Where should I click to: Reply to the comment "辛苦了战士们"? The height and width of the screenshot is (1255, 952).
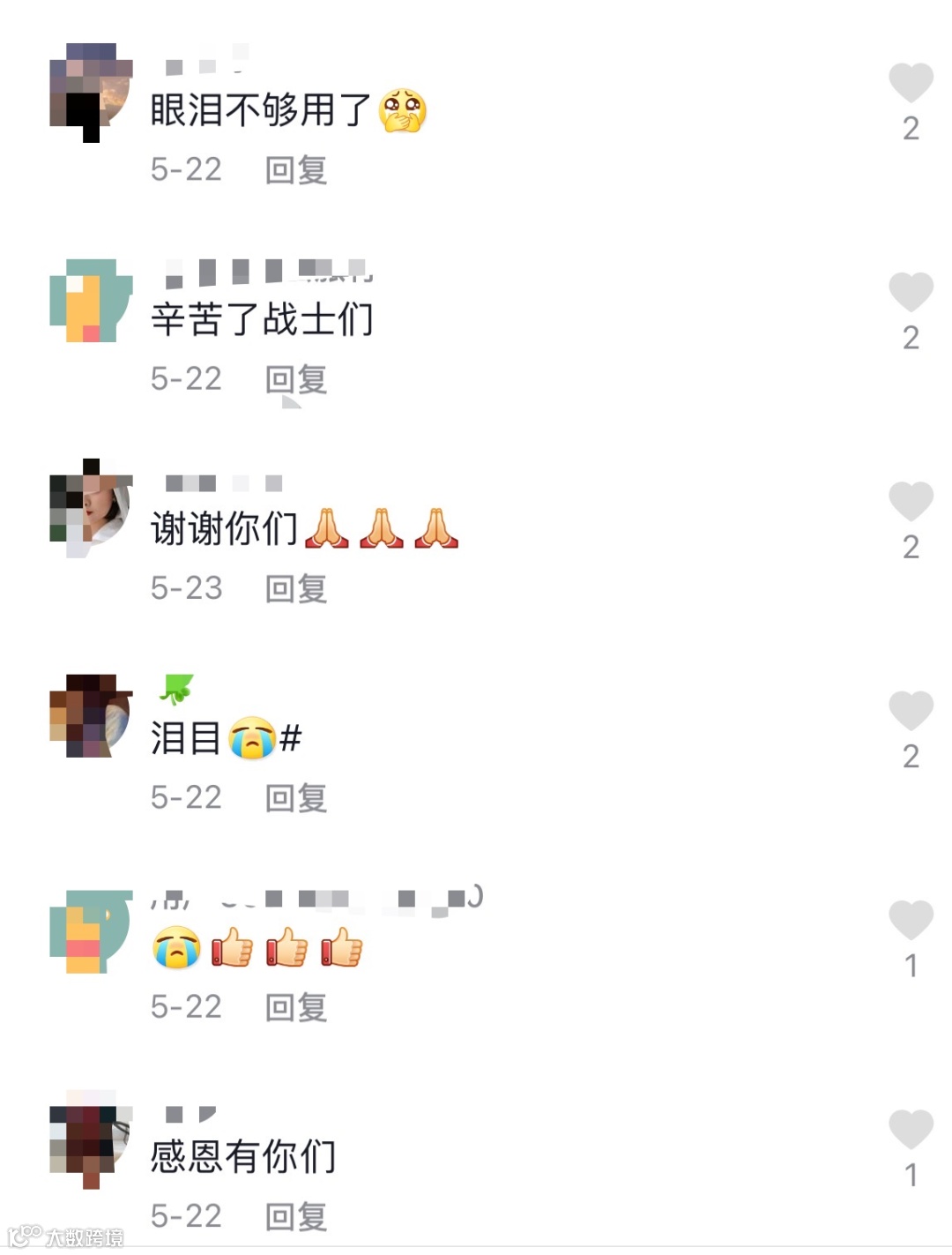(x=296, y=379)
